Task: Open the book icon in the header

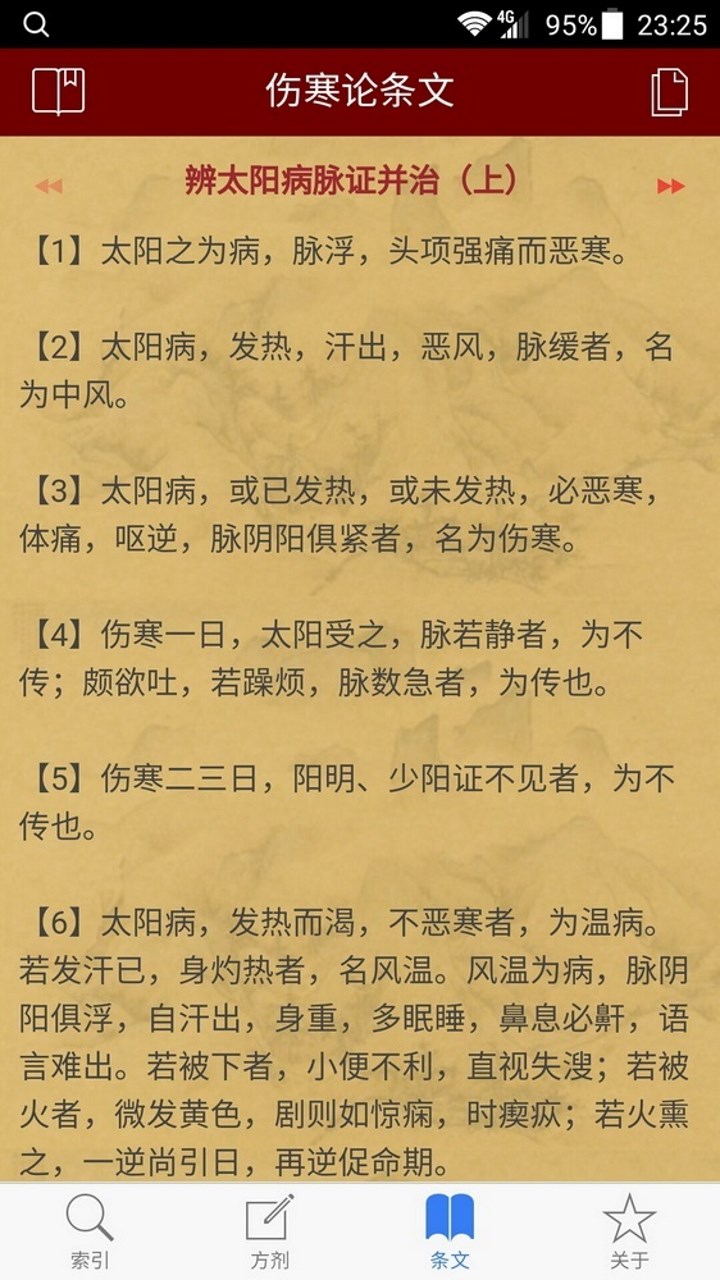Action: point(58,91)
